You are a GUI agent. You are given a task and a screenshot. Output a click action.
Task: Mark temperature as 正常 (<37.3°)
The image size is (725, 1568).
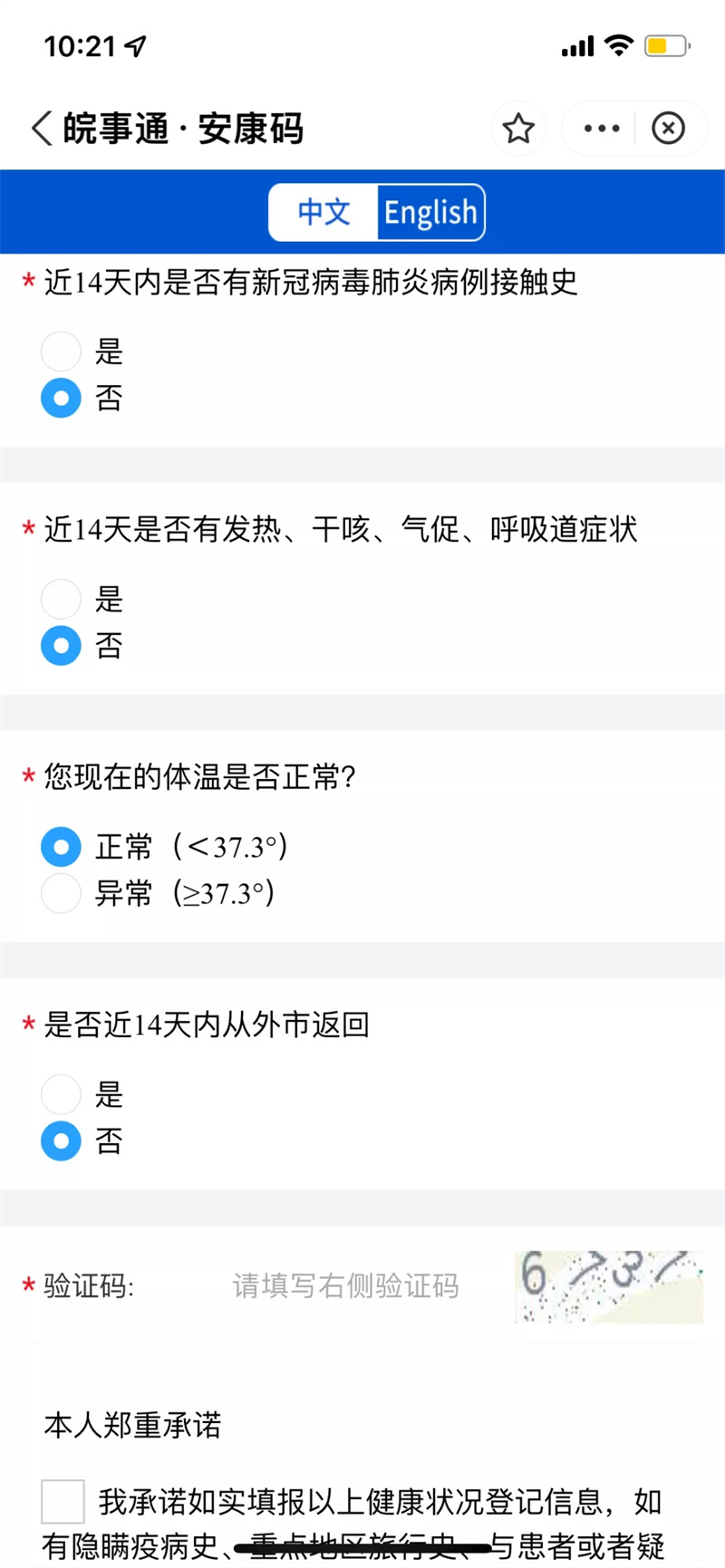(62, 847)
